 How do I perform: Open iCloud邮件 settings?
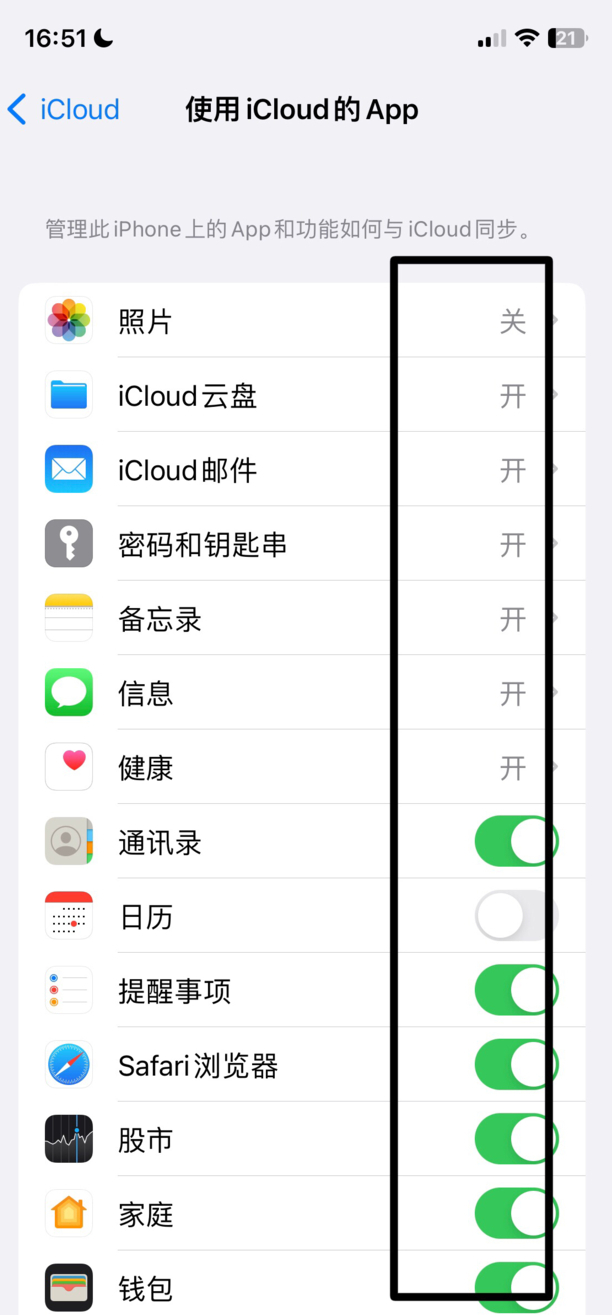click(x=302, y=470)
